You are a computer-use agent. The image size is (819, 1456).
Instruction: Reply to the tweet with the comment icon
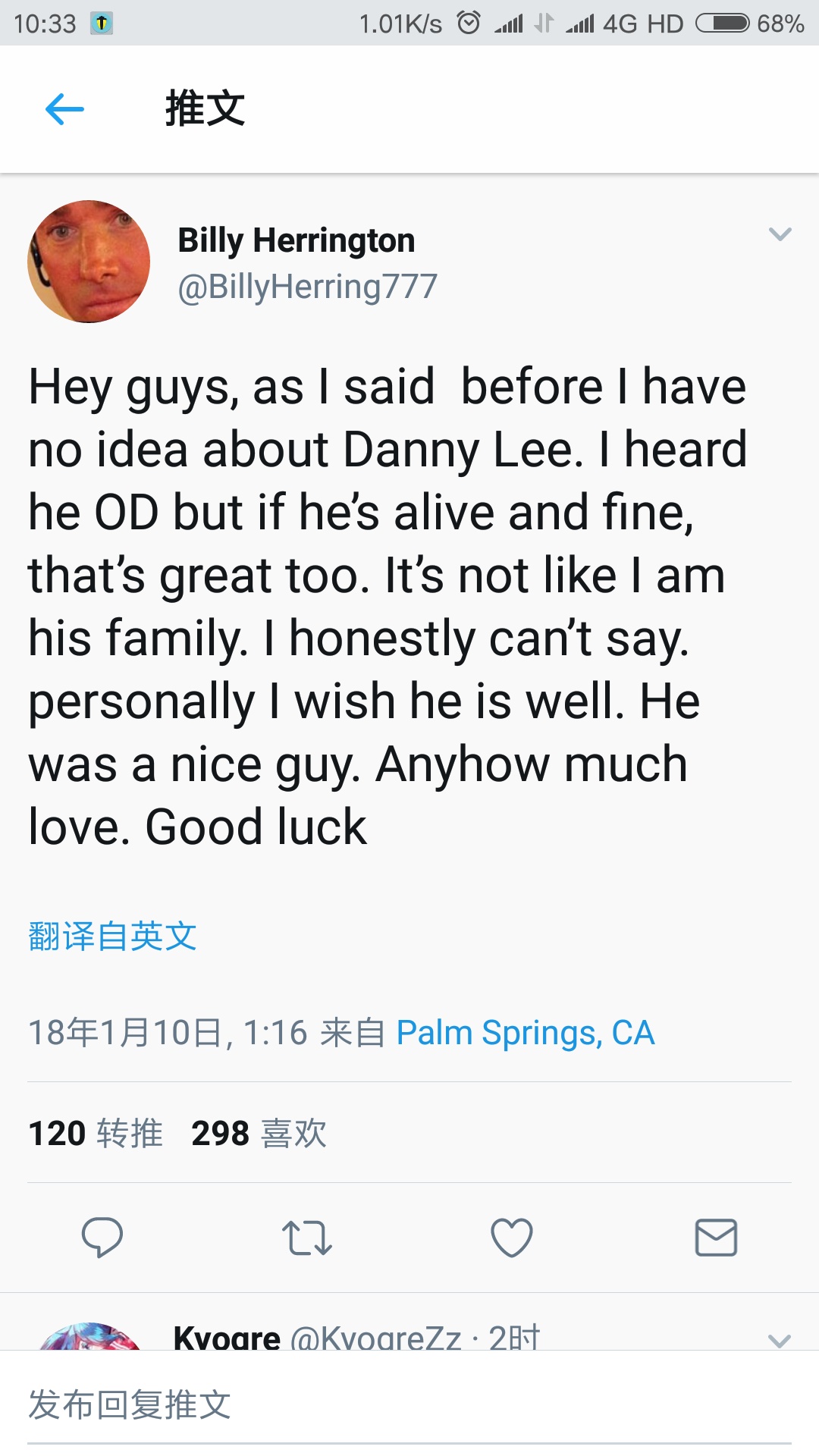[102, 1238]
